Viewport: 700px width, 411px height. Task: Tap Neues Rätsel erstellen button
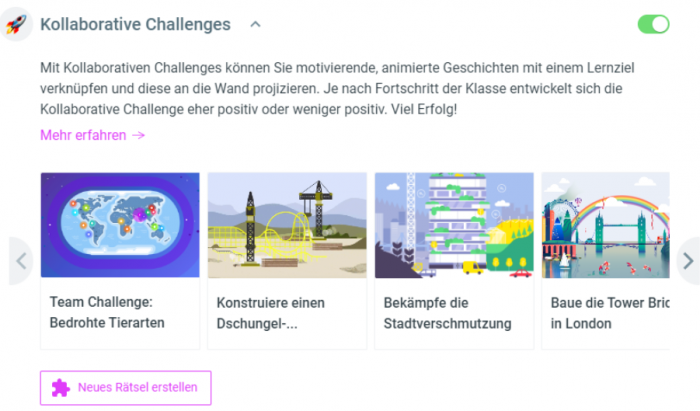pos(126,387)
